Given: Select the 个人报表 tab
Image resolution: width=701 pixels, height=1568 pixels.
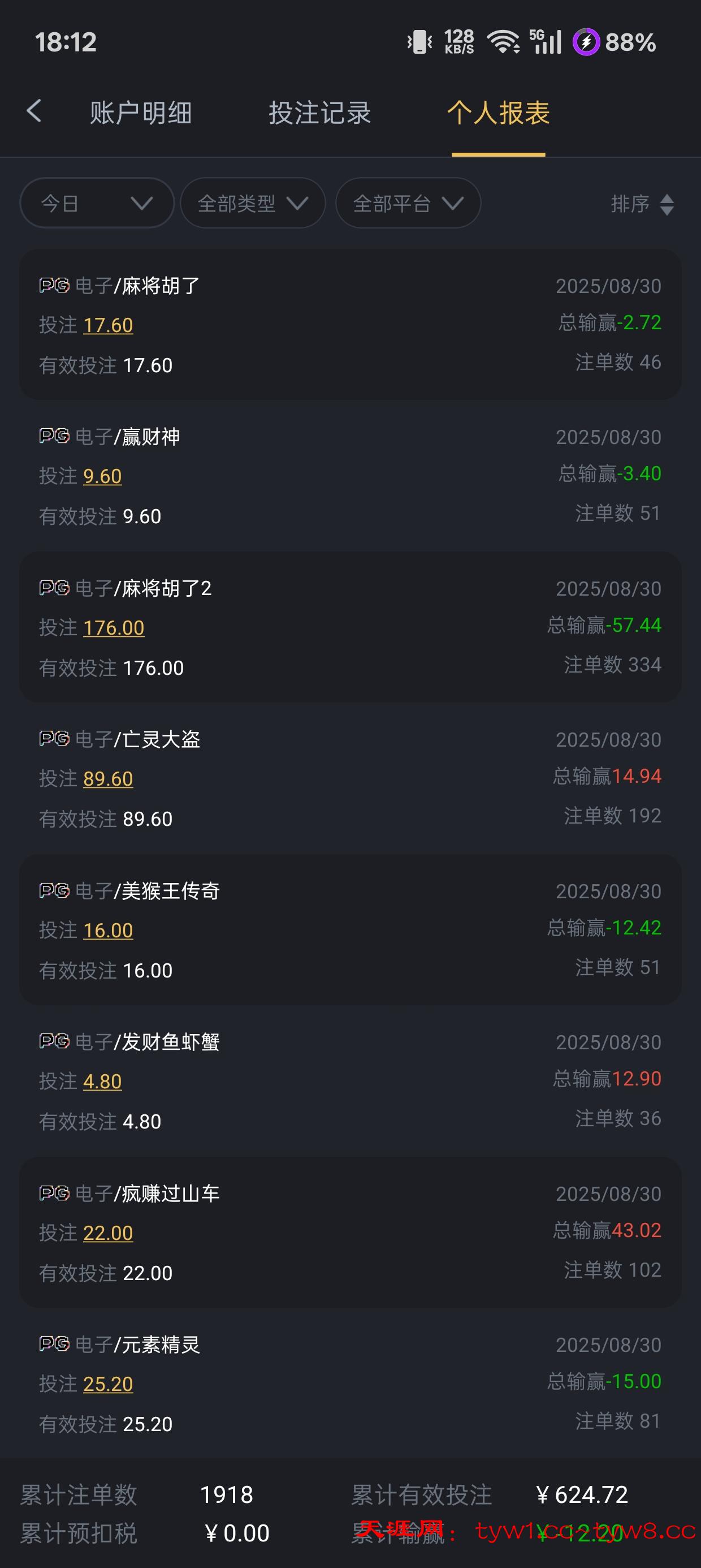Looking at the screenshot, I should click(499, 113).
